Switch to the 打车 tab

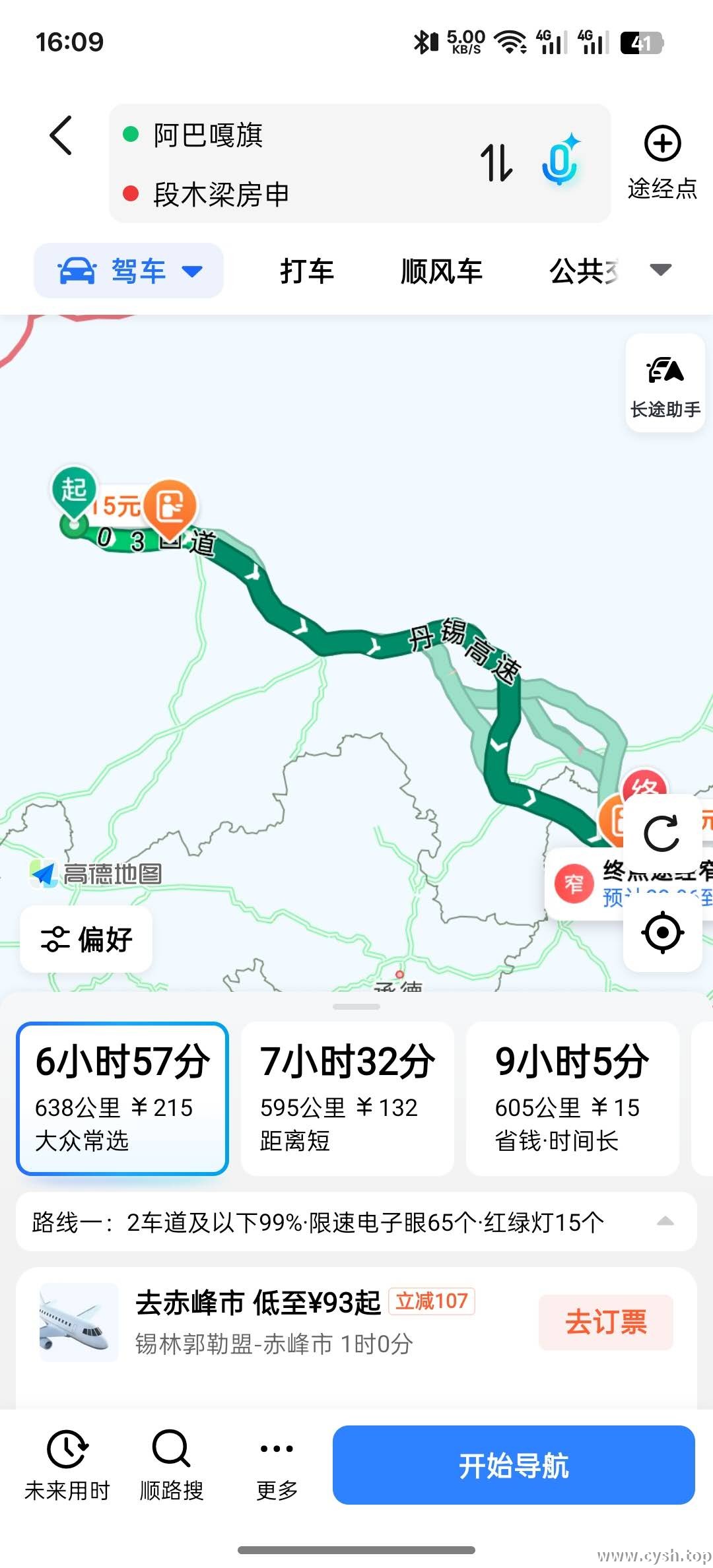pos(307,271)
